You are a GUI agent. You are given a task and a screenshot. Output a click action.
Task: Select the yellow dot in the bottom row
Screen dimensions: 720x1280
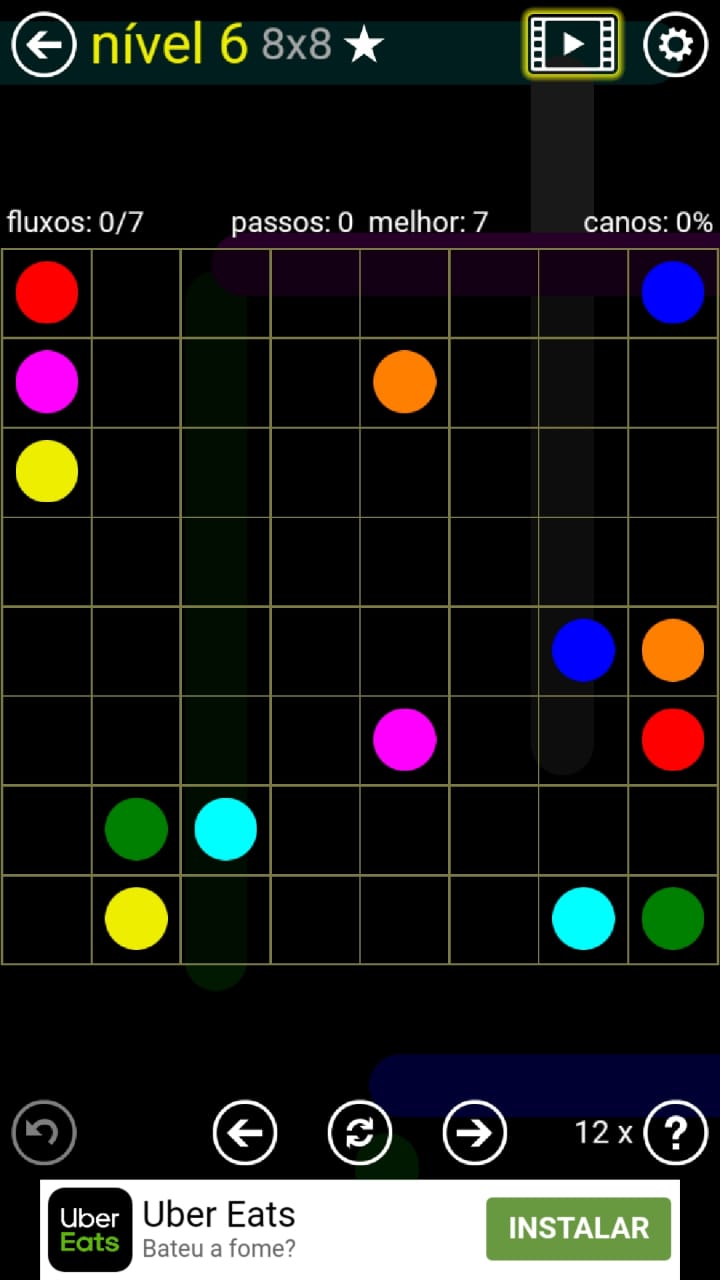[x=136, y=918]
